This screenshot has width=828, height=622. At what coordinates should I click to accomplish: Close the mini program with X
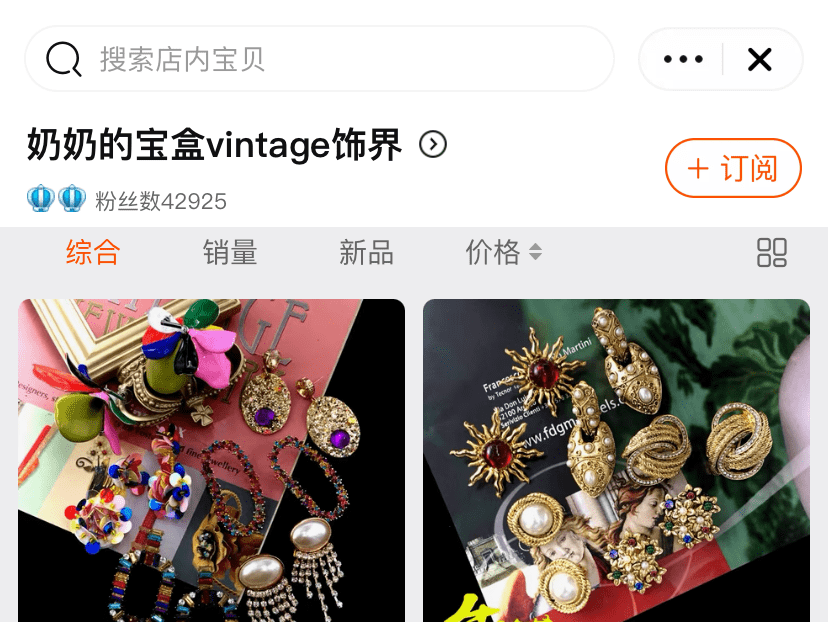(x=760, y=60)
